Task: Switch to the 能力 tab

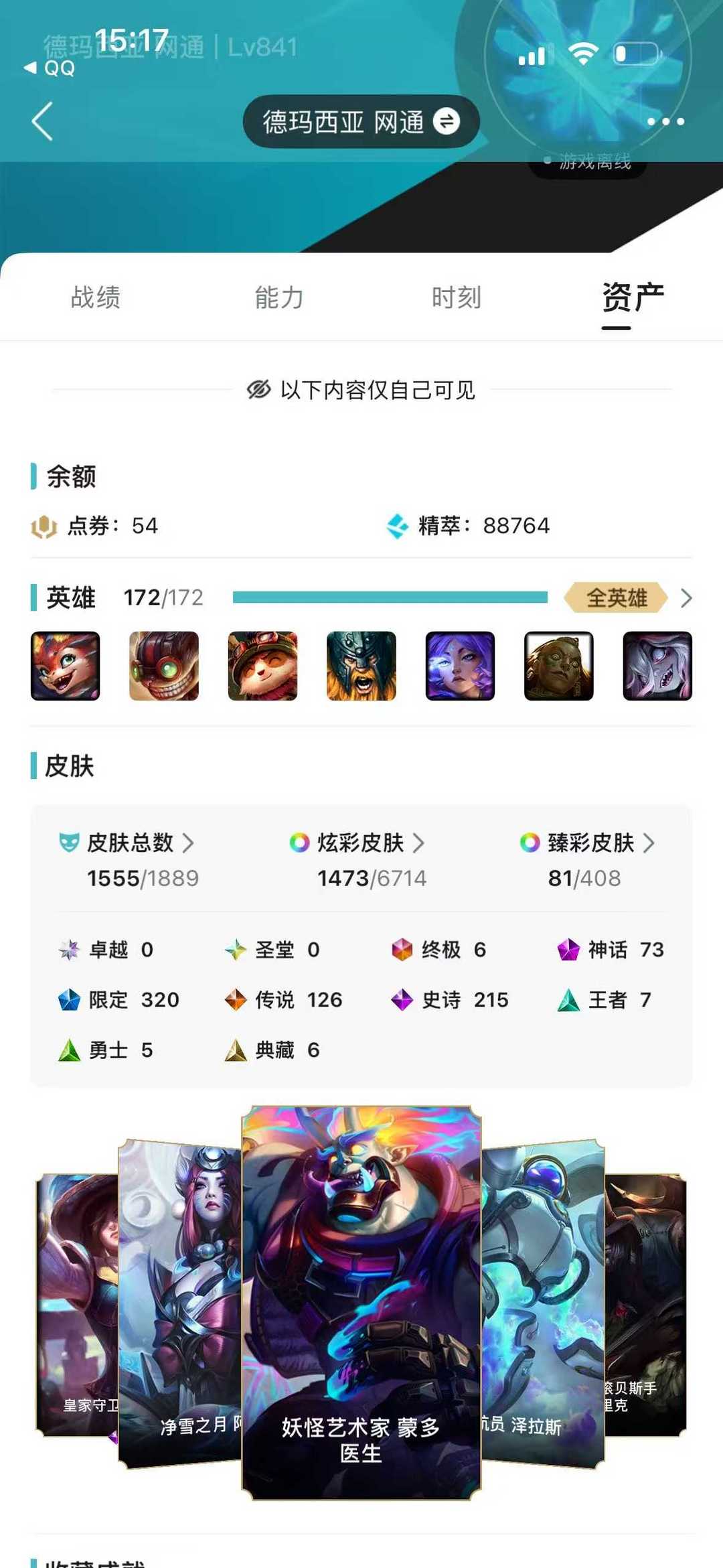Action: tap(279, 297)
